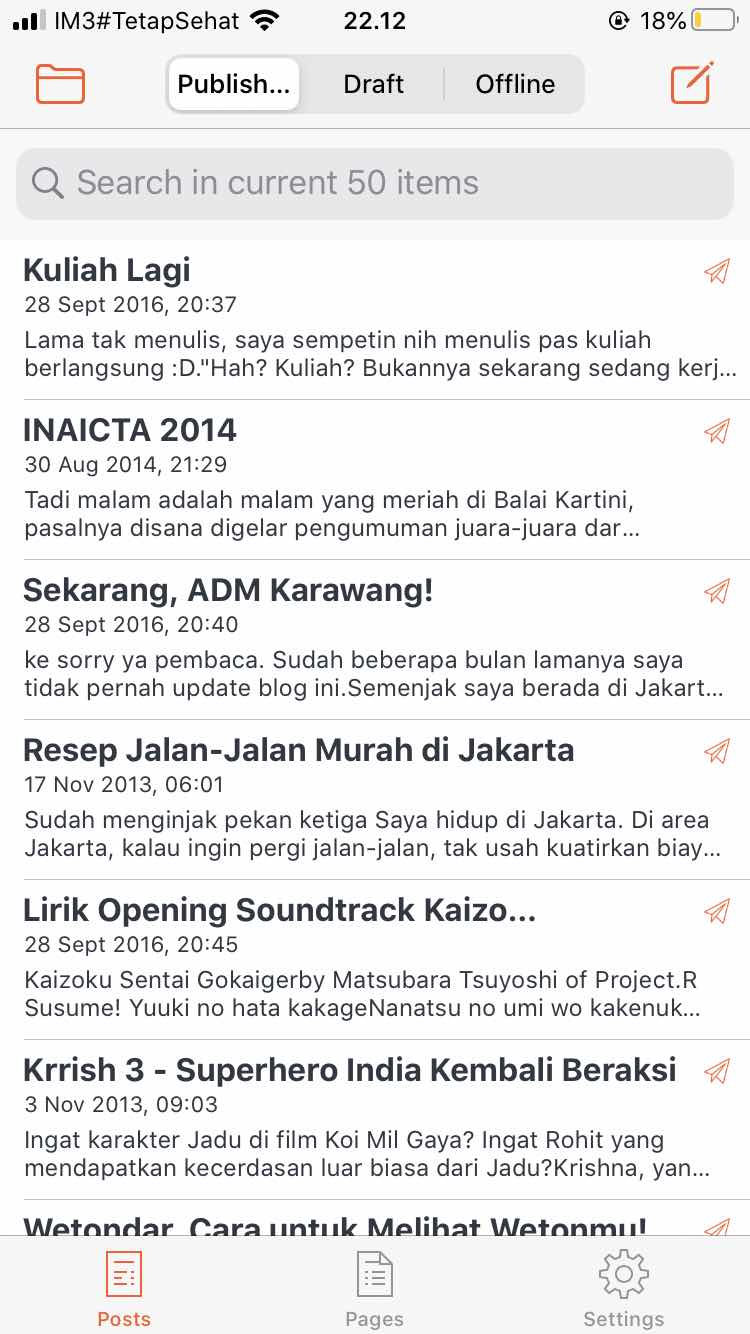Open Resep Jalan-Jalan Murah di Jakarta post

(375, 800)
